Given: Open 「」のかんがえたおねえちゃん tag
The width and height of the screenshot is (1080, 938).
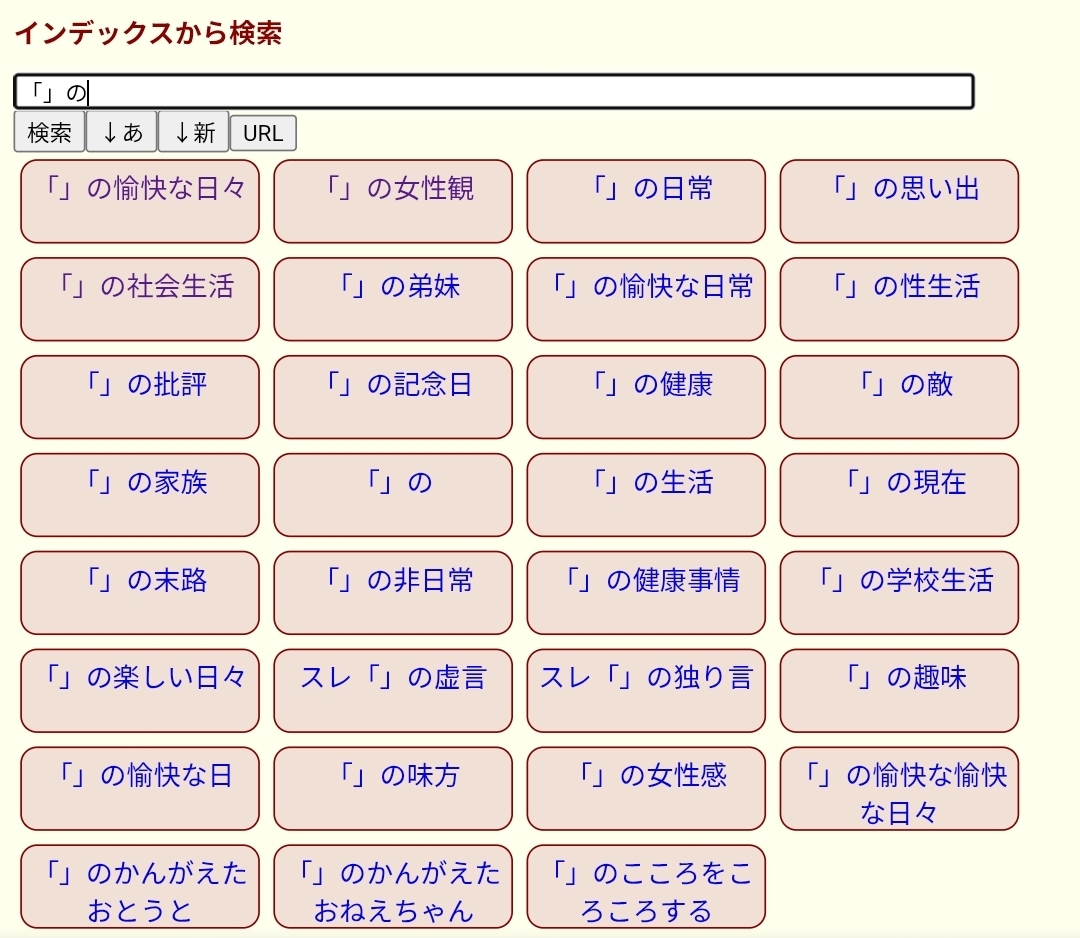Looking at the screenshot, I should [x=393, y=888].
